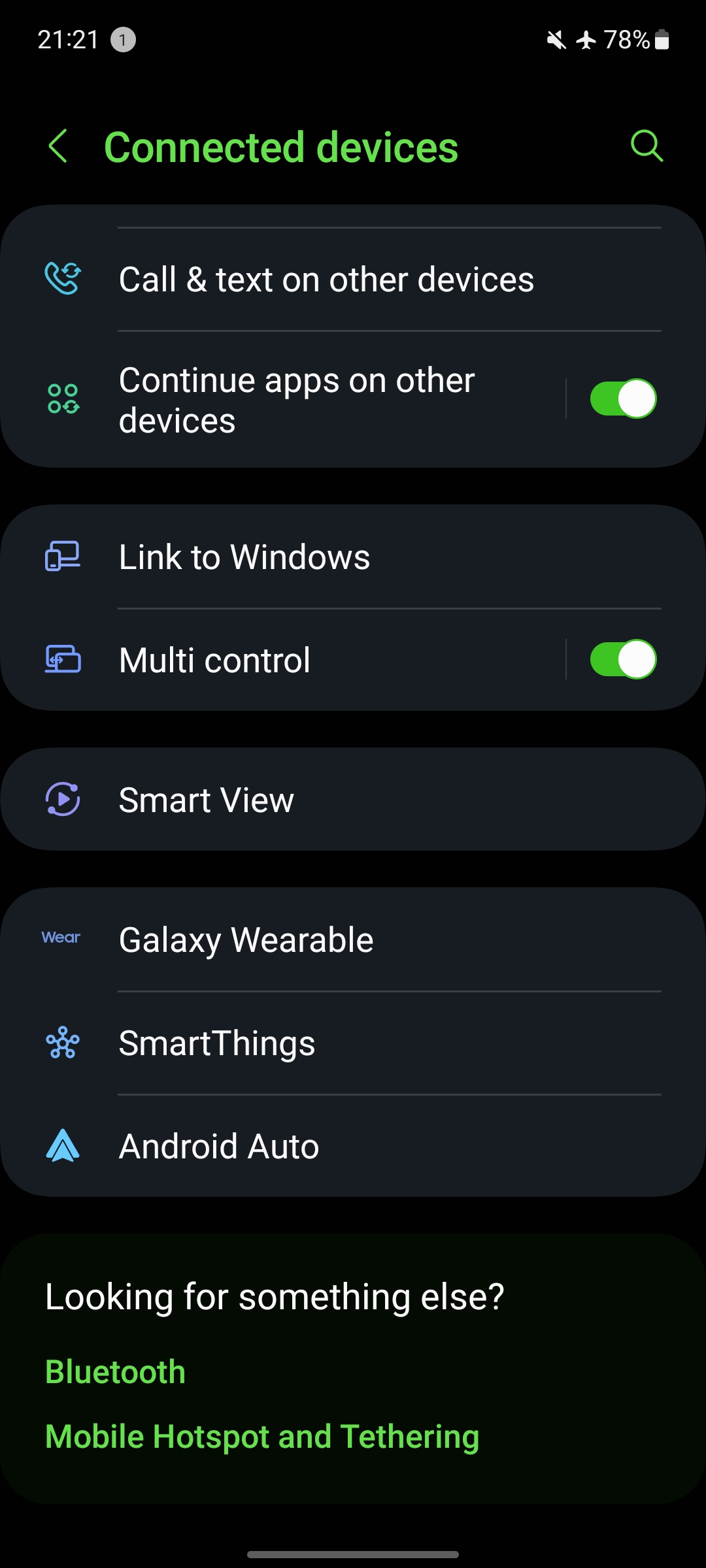Open Call & text on other devices
The height and width of the screenshot is (1568, 706).
[x=326, y=280]
